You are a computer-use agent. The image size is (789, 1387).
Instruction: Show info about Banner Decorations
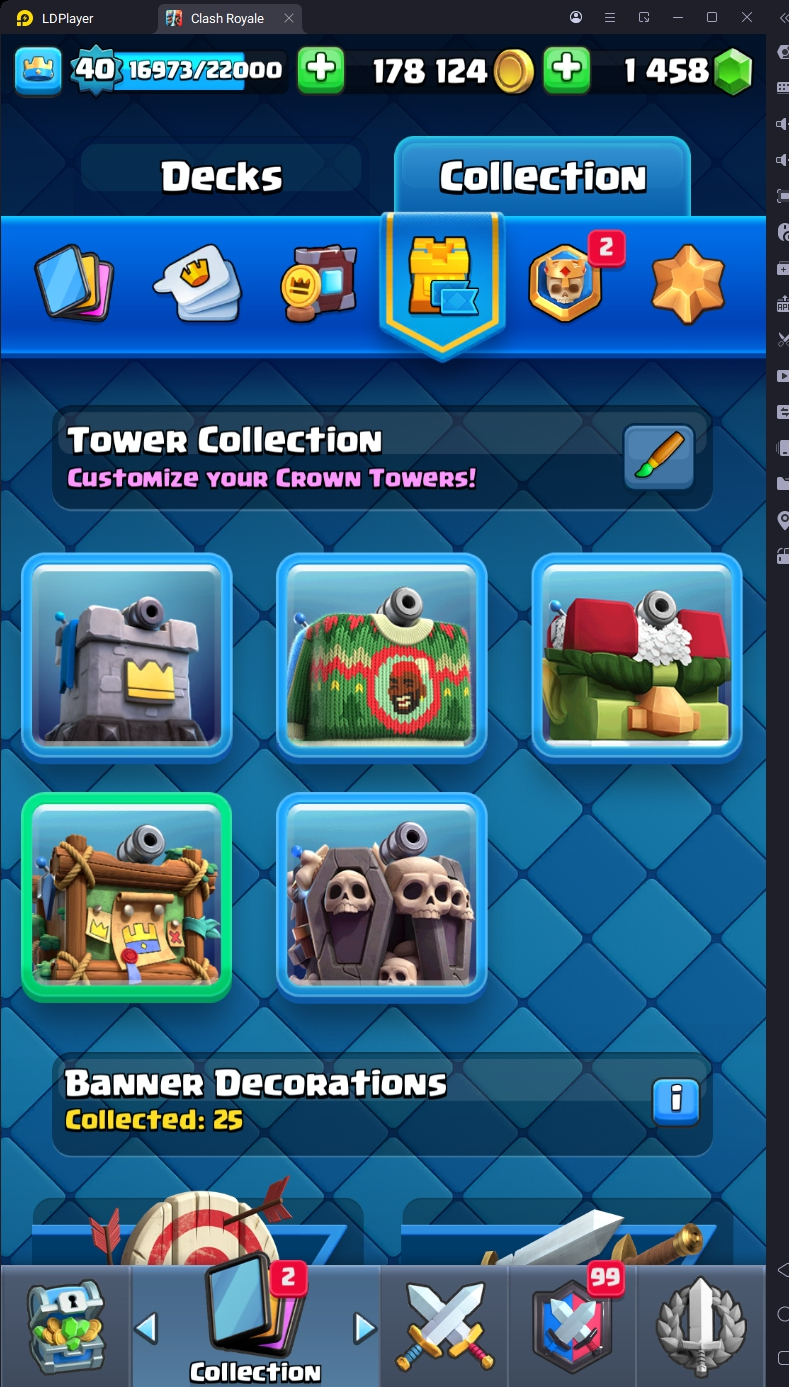pyautogui.click(x=676, y=1101)
